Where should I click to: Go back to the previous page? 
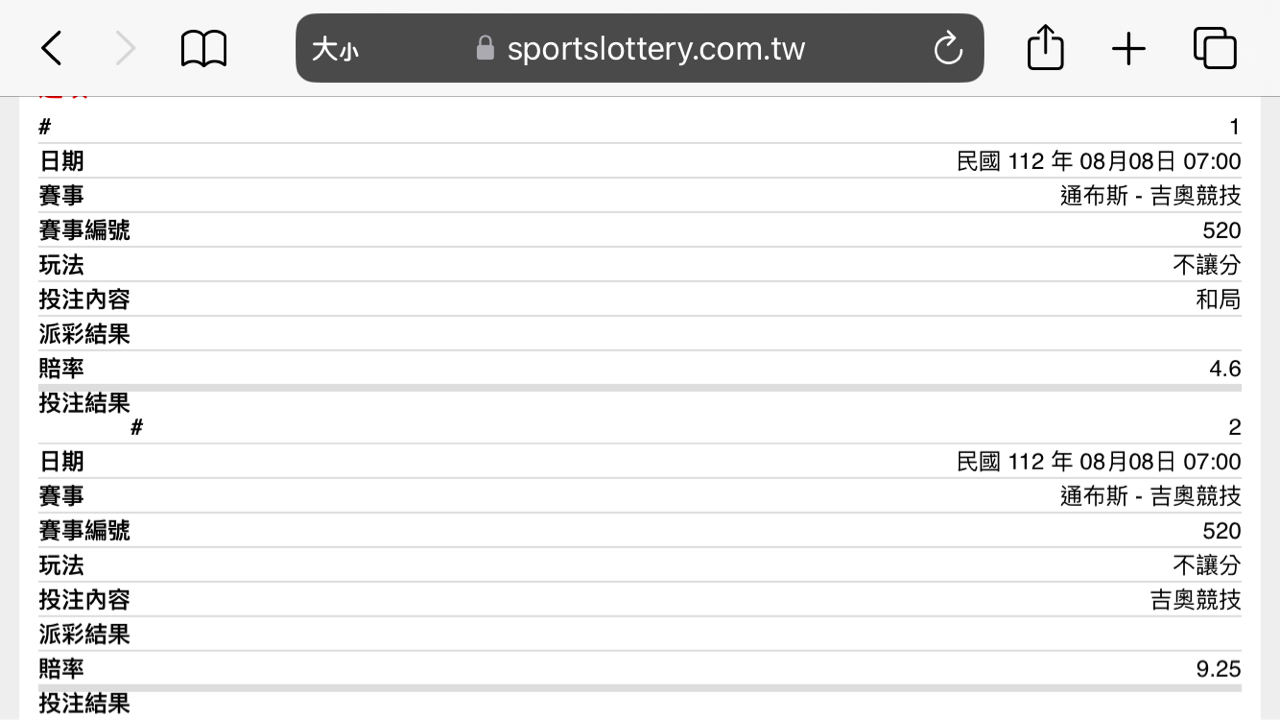tap(52, 48)
